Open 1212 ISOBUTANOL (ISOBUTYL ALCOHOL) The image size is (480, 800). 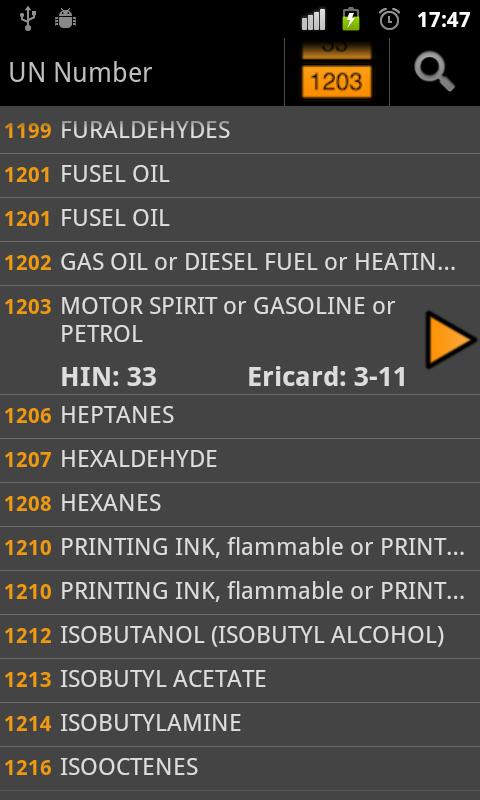(240, 636)
